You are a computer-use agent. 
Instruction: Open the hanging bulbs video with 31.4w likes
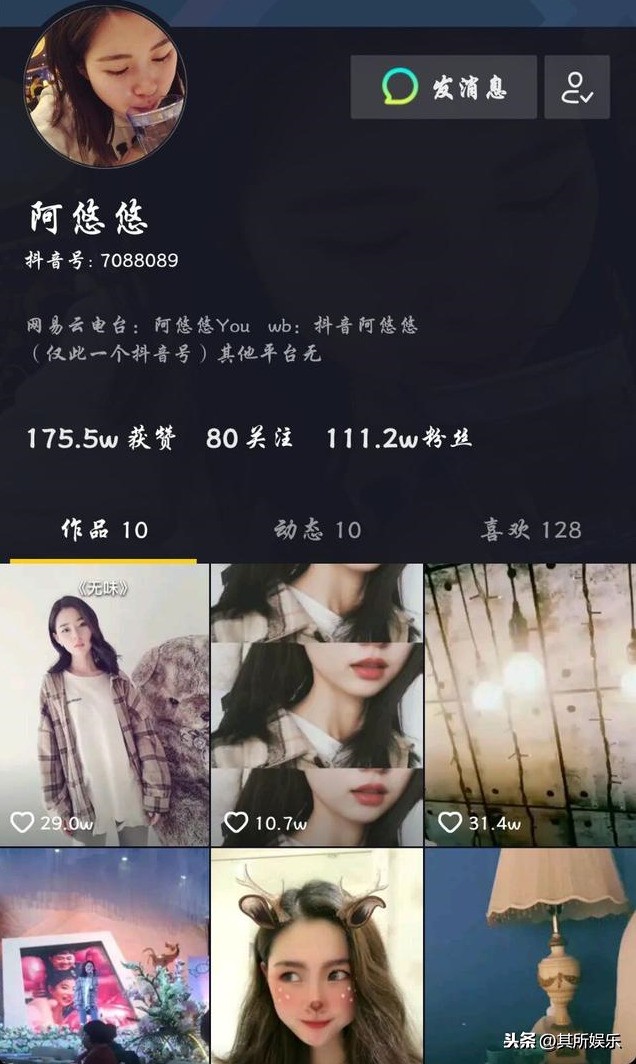point(530,704)
